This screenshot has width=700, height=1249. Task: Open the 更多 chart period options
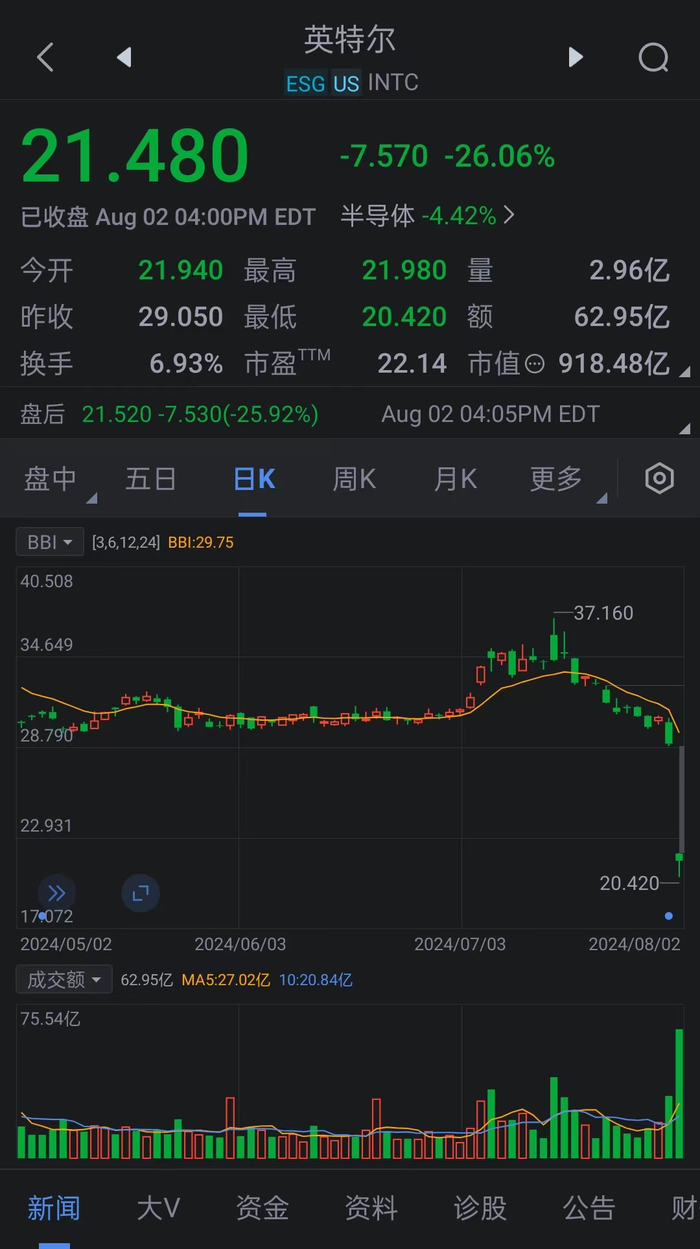tap(556, 479)
